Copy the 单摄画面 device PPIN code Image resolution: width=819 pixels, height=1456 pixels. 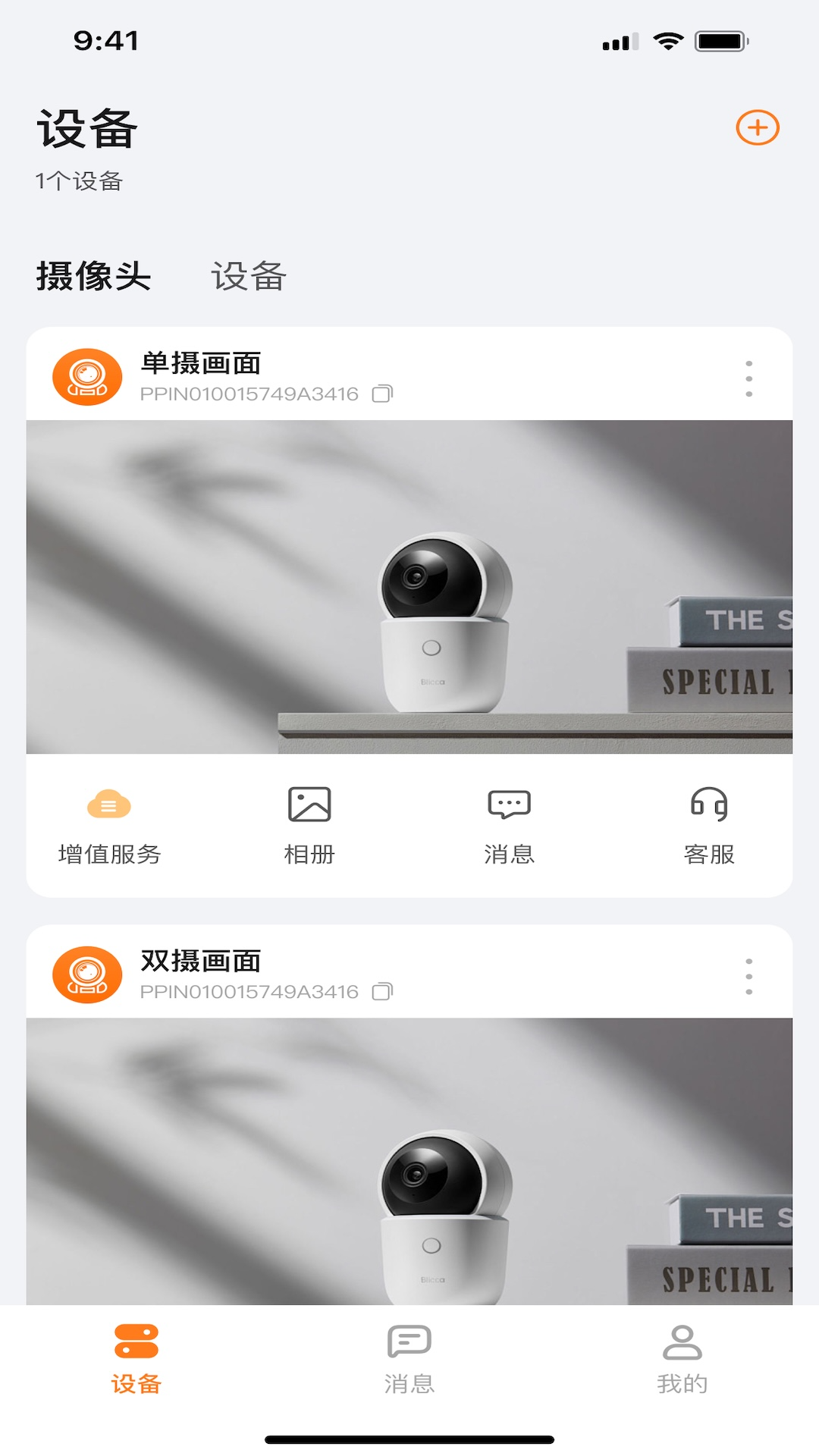(384, 395)
